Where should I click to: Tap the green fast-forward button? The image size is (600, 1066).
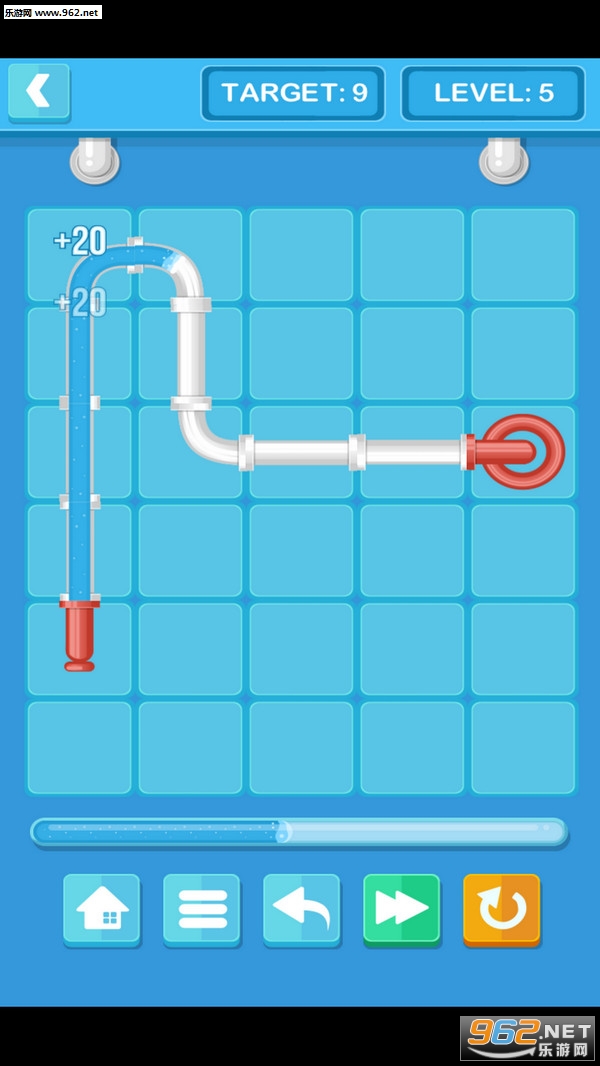[x=402, y=910]
